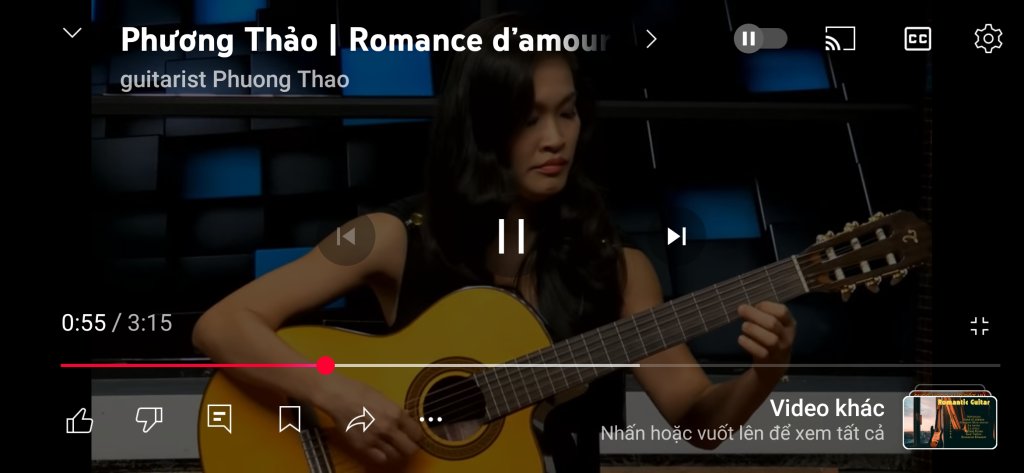Toggle the autoplay switch
This screenshot has height=473, width=1024.
(x=760, y=39)
